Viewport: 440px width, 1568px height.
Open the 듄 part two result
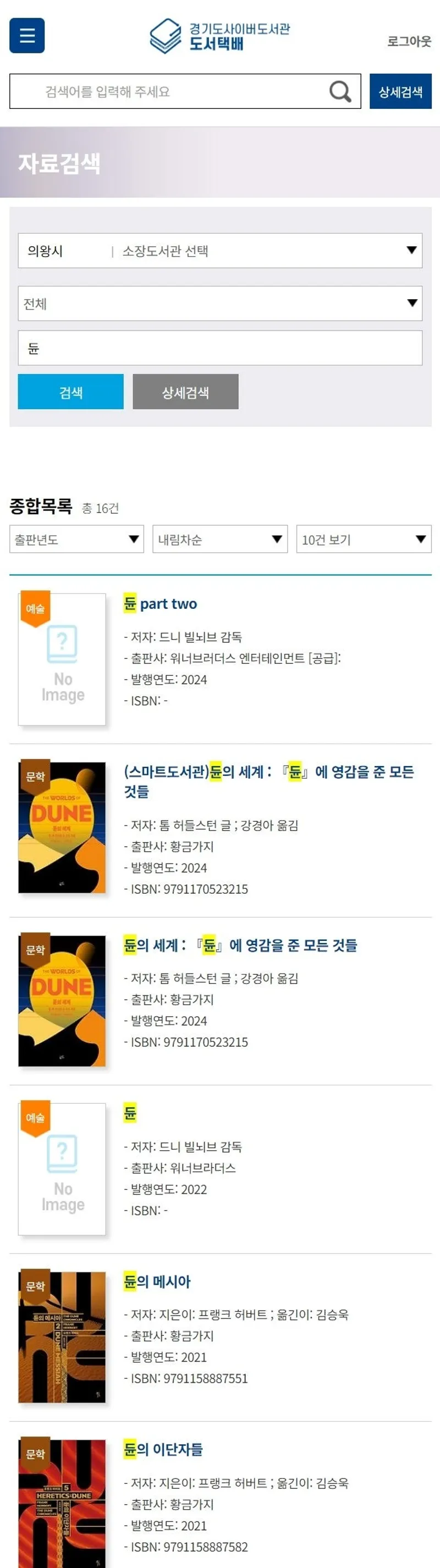tap(161, 604)
